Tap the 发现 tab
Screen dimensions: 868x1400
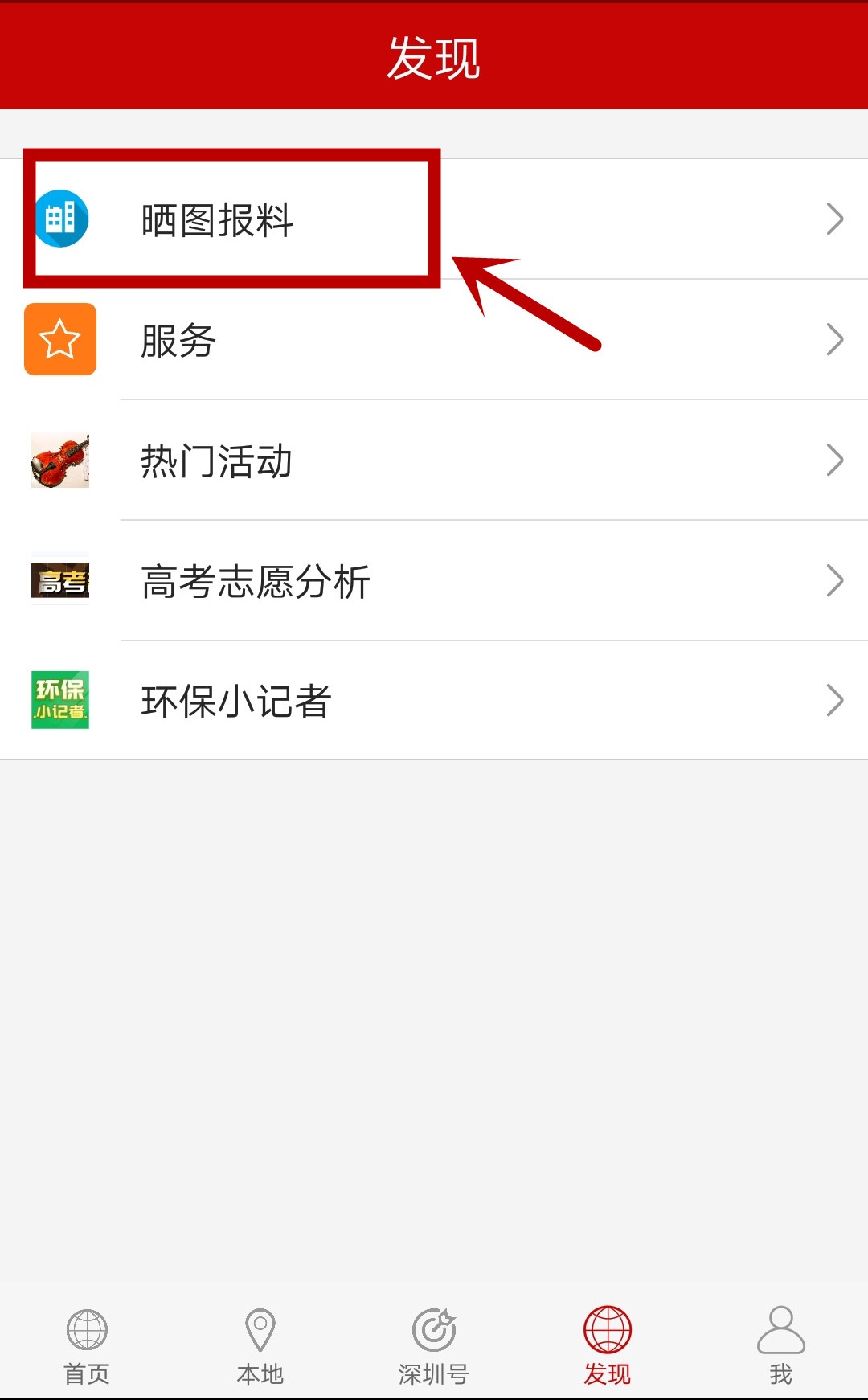608,1345
